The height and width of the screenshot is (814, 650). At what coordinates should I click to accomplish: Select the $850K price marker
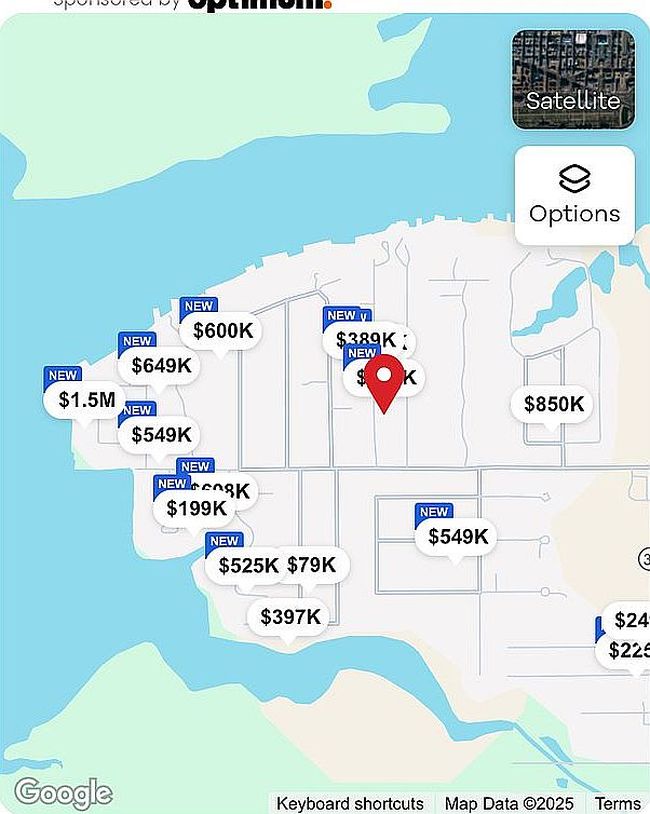click(x=553, y=404)
